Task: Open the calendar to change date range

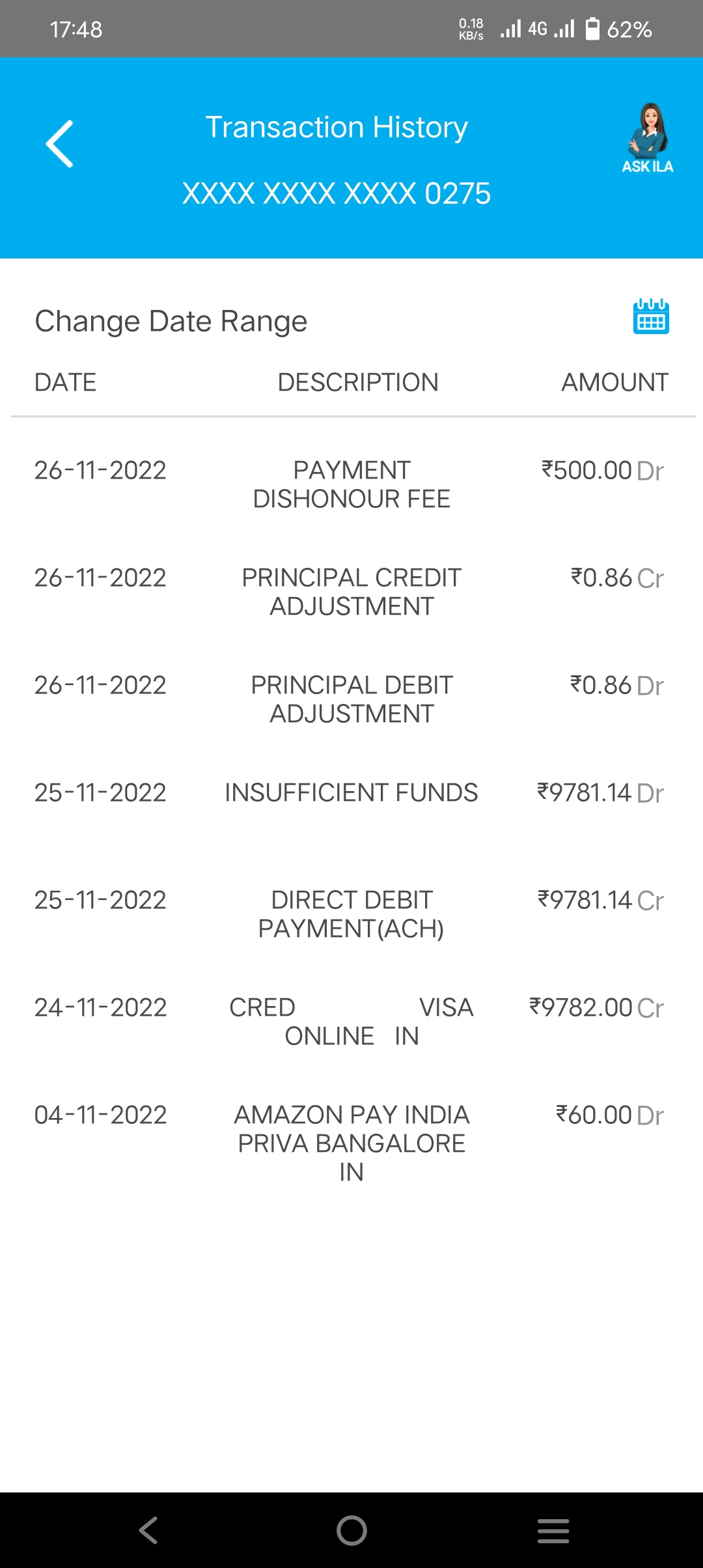Action: coord(650,317)
